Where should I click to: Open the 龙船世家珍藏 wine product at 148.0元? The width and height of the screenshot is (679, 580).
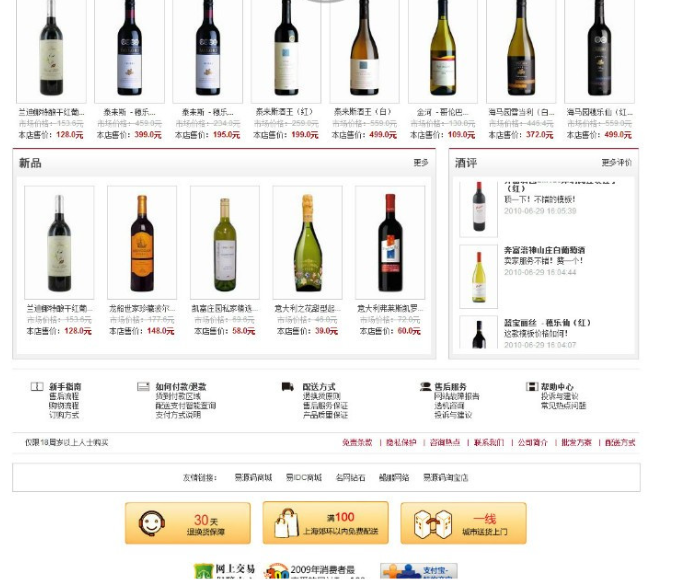[x=142, y=242]
